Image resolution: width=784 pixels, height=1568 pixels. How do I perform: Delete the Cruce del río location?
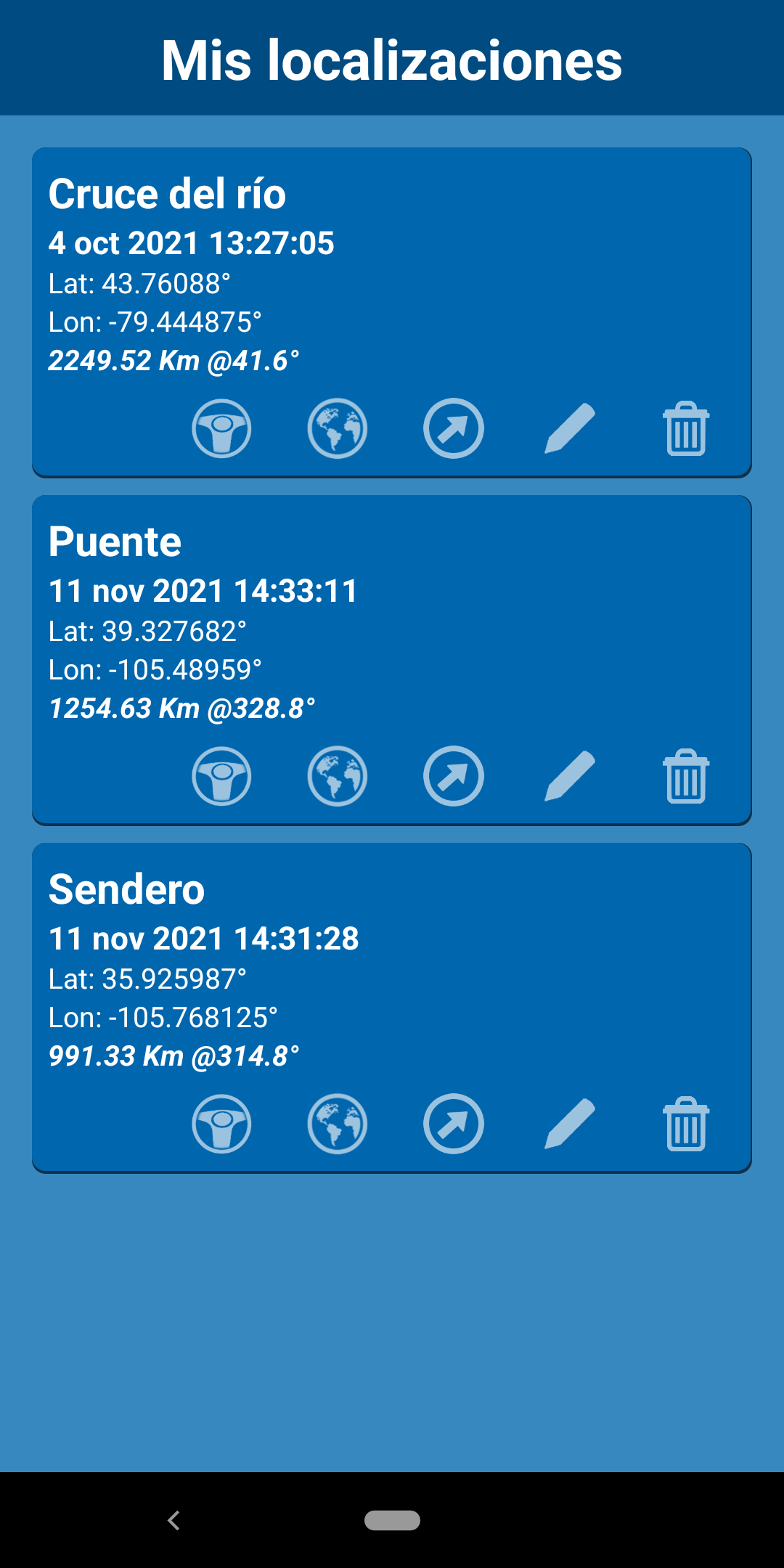tap(686, 428)
